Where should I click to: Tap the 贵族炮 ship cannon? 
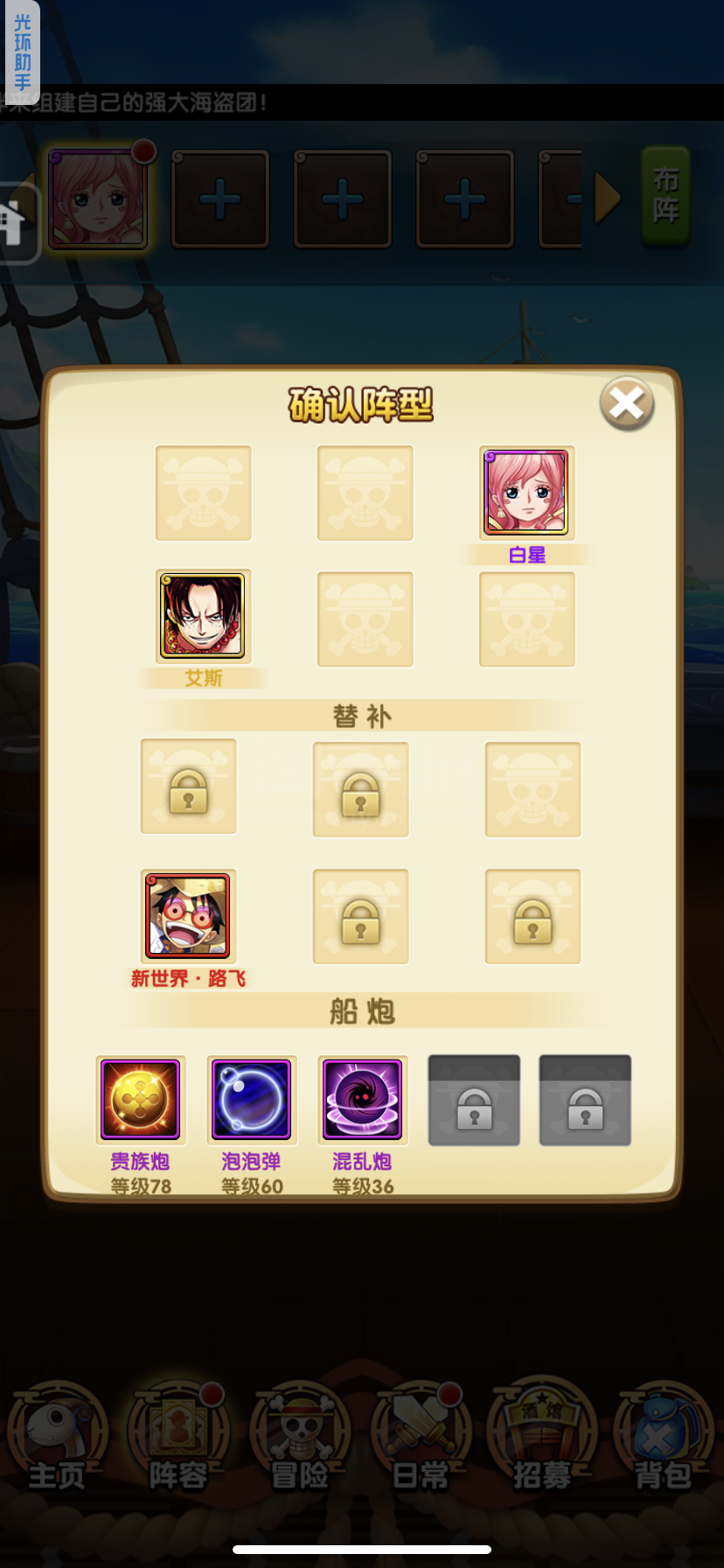(140, 1100)
